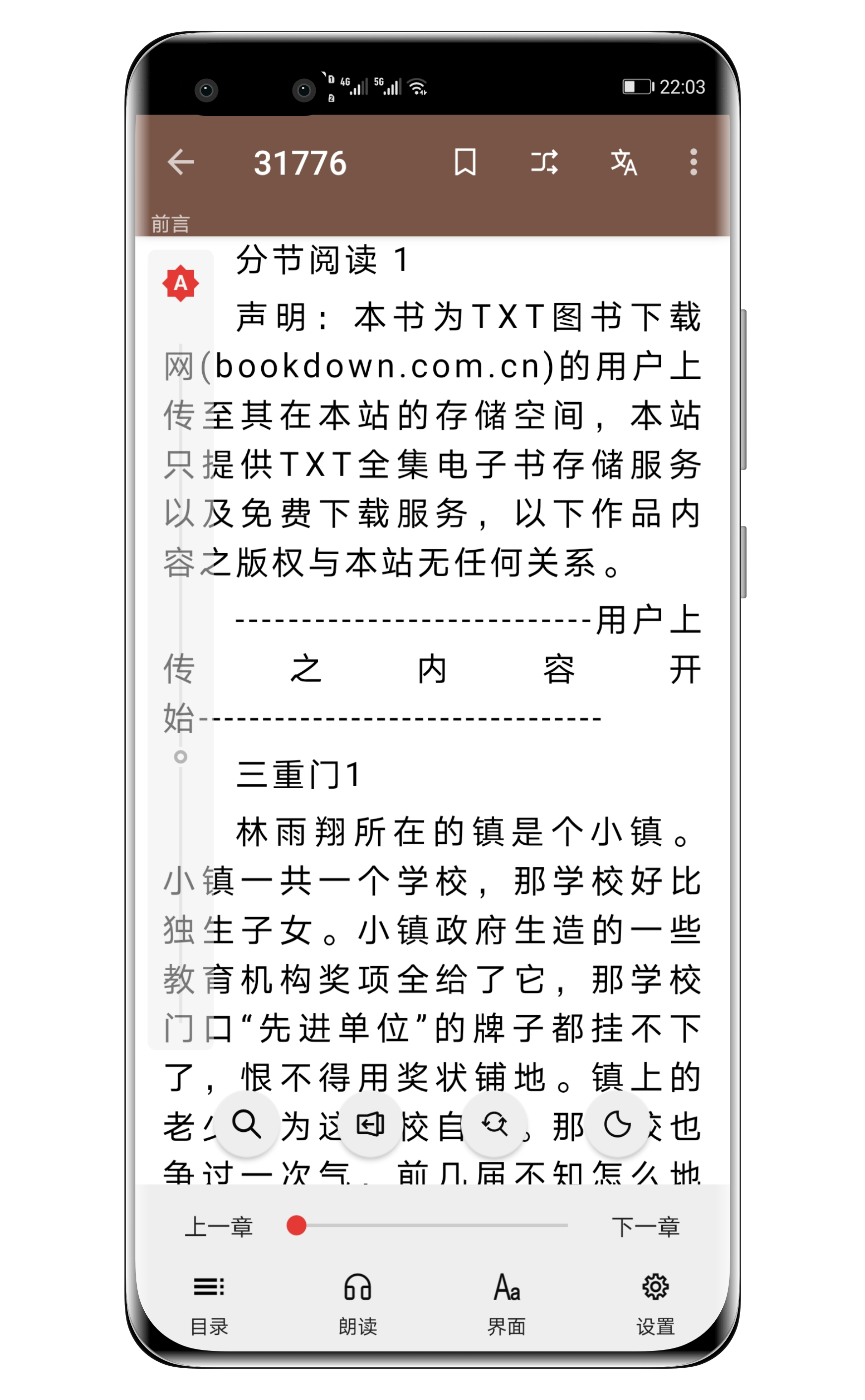The width and height of the screenshot is (865, 1400).
Task: Tap the floating screen orientation button
Action: [370, 1124]
